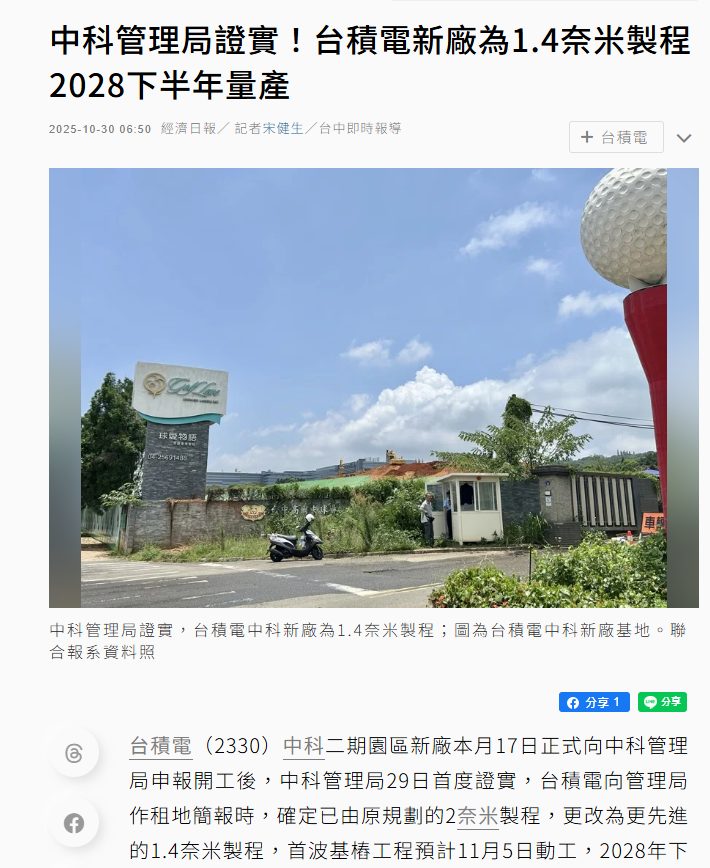Expand the tag dropdown chevron
710x868 pixels.
coord(684,138)
